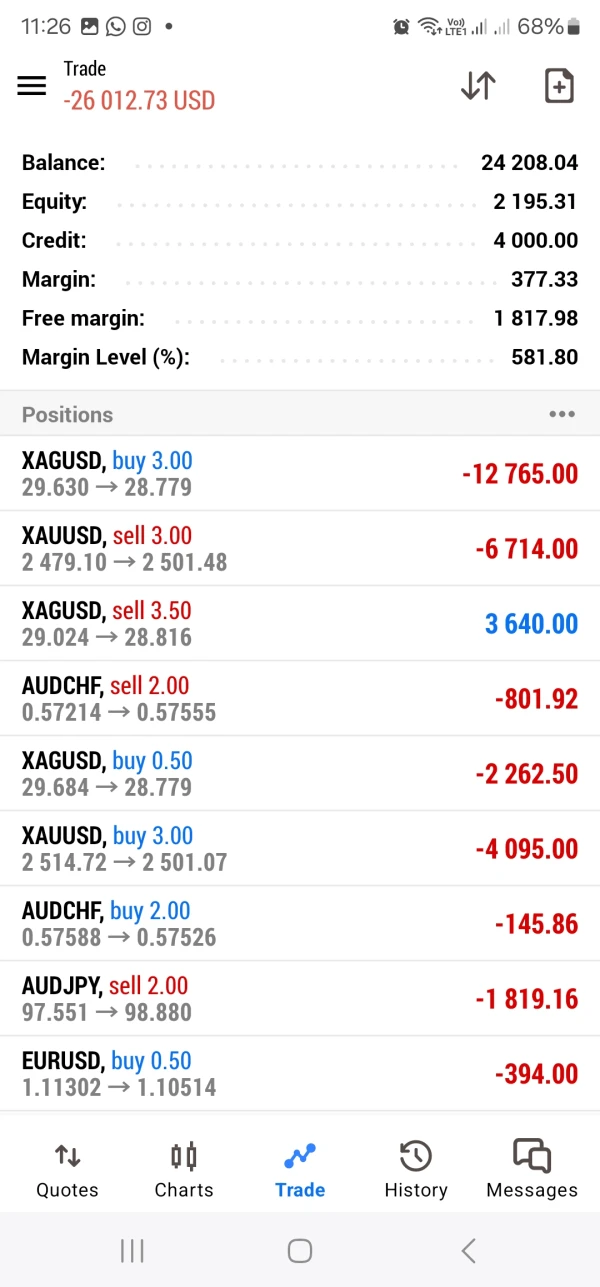View the AUDCHF buy 2.00 position
Screen dimensions: 600x1287
click(300, 924)
